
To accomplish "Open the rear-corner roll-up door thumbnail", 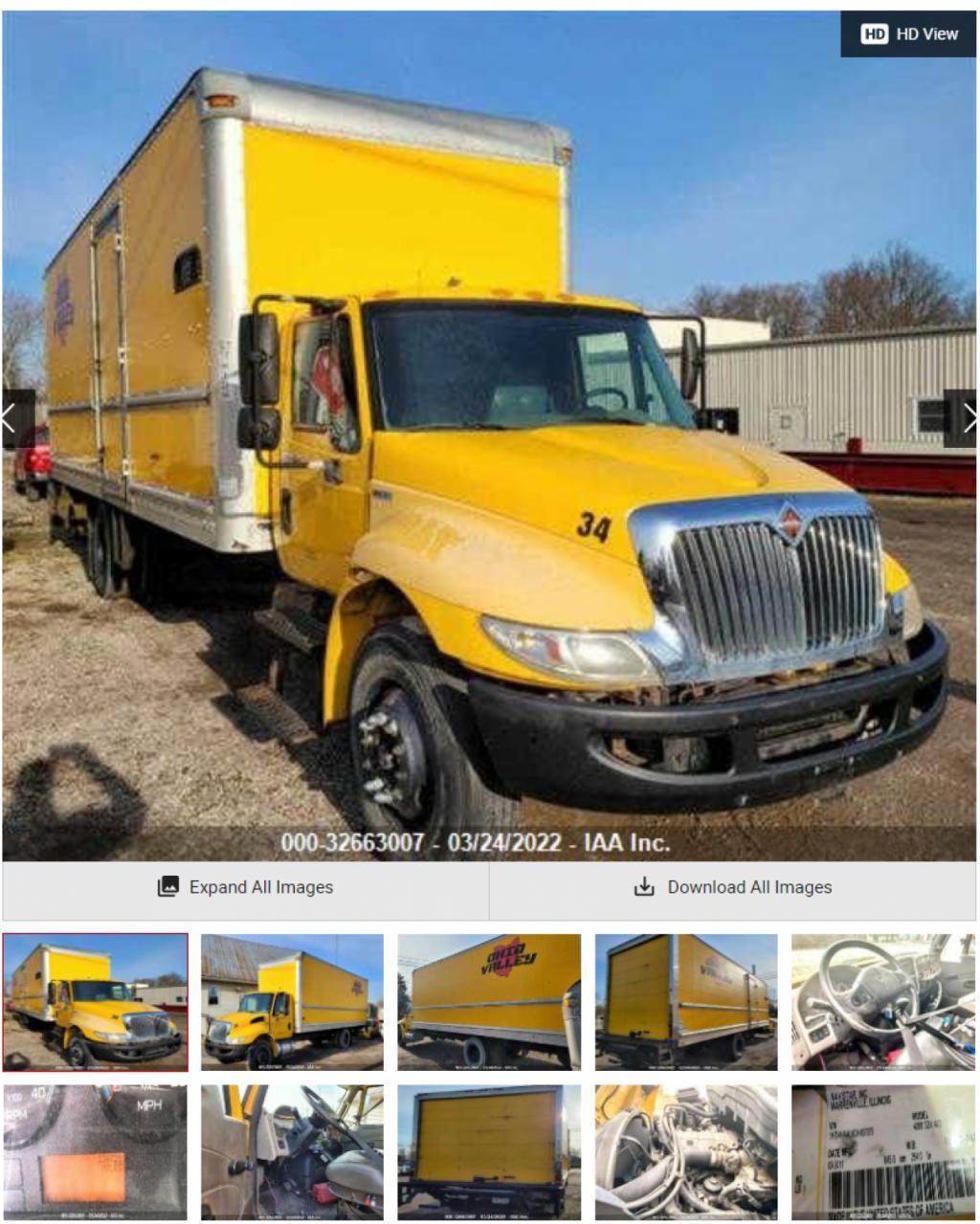I will (686, 1002).
